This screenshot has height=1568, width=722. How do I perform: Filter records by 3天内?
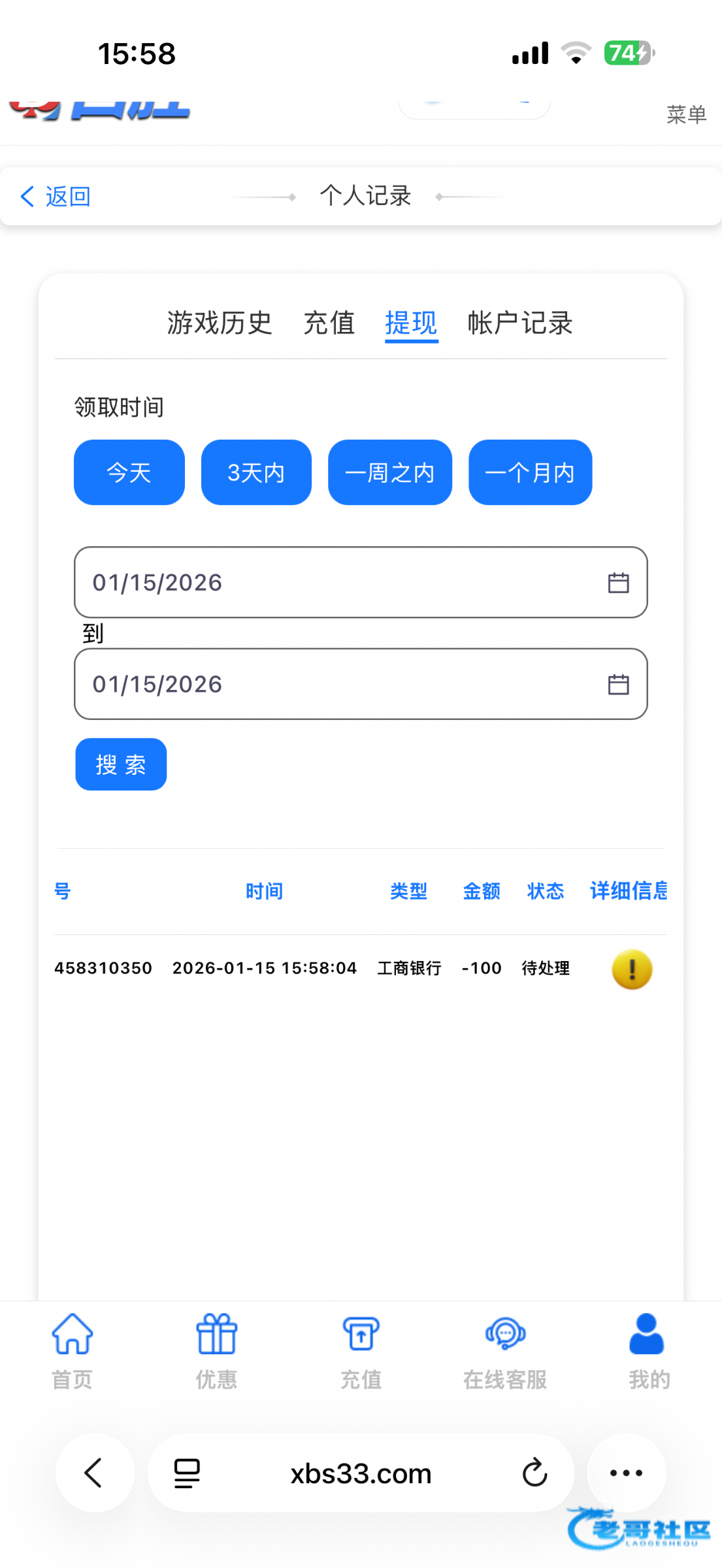click(x=256, y=472)
